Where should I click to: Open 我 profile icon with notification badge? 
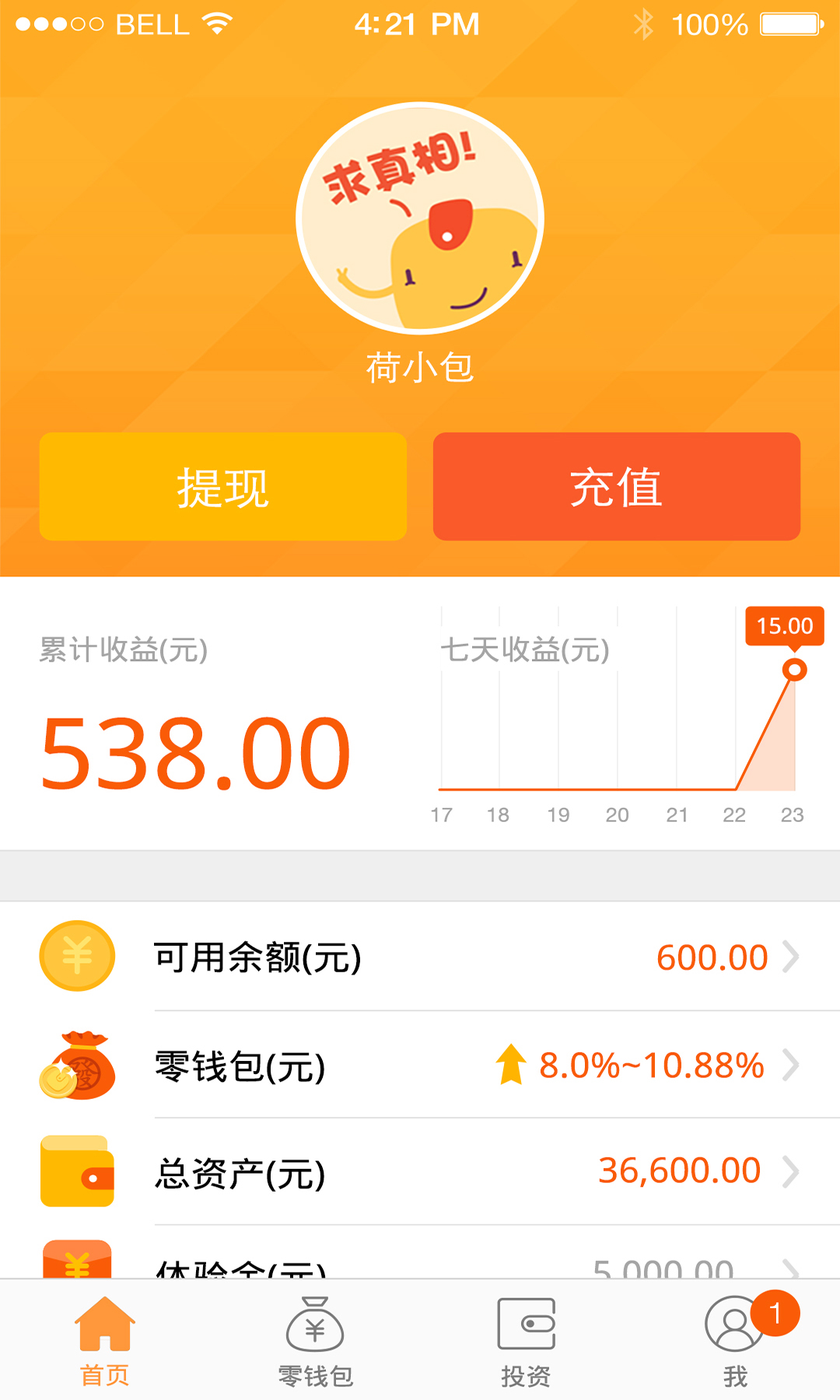pyautogui.click(x=735, y=1322)
